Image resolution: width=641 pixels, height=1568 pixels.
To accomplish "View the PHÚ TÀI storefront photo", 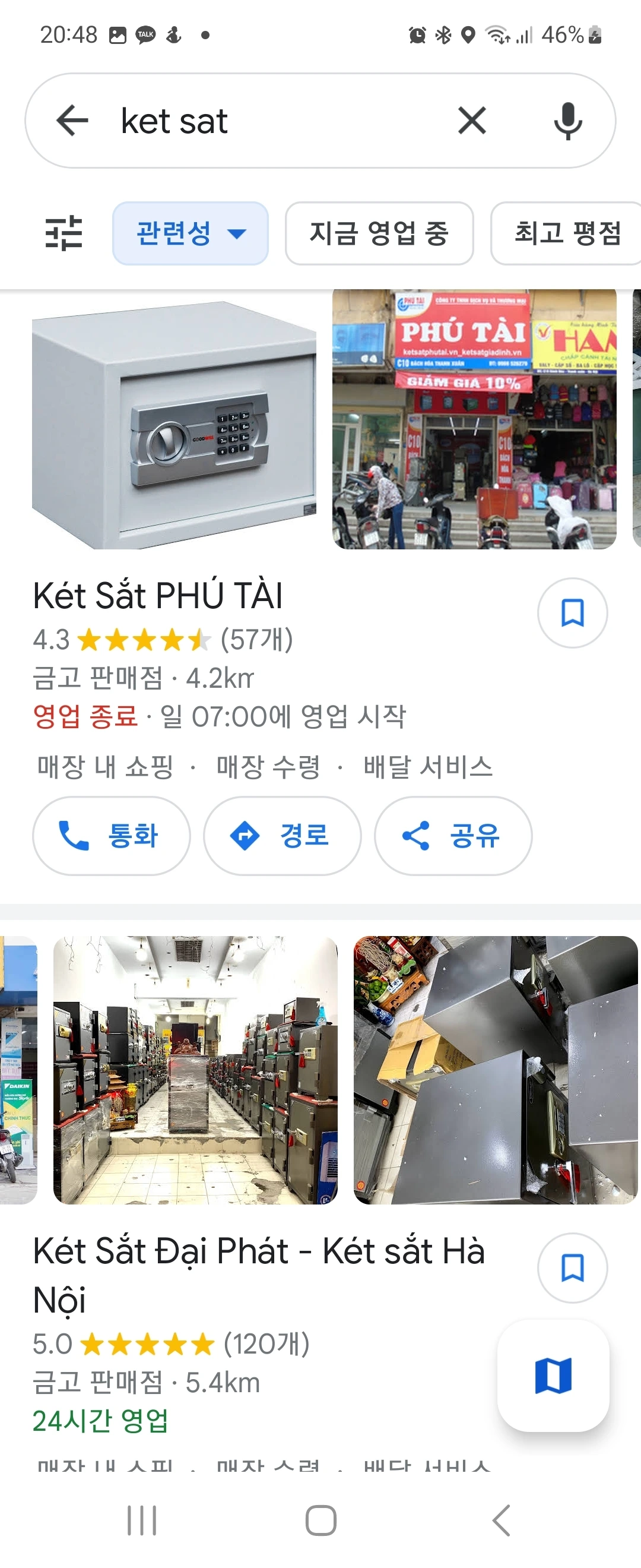I will [x=474, y=419].
